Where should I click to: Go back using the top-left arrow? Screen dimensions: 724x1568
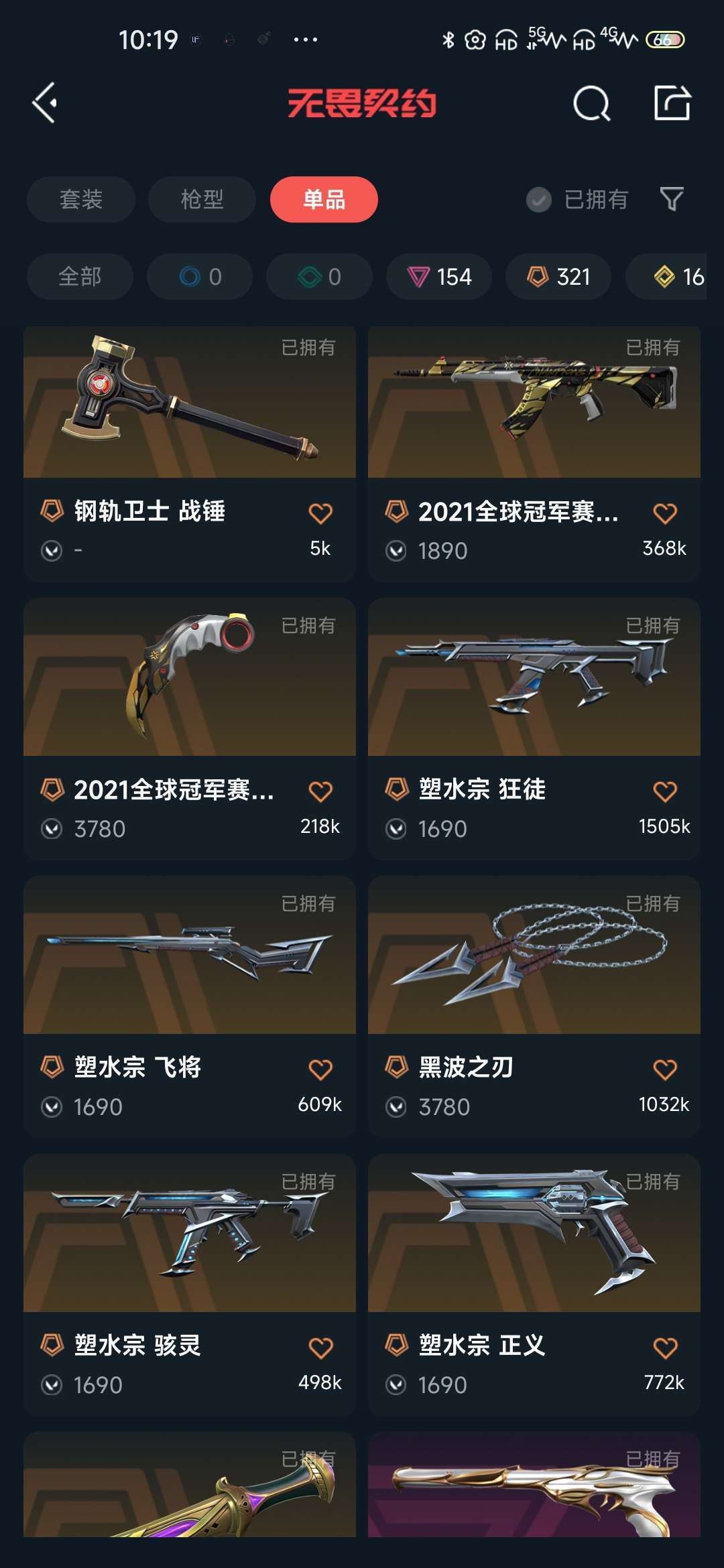coord(44,103)
